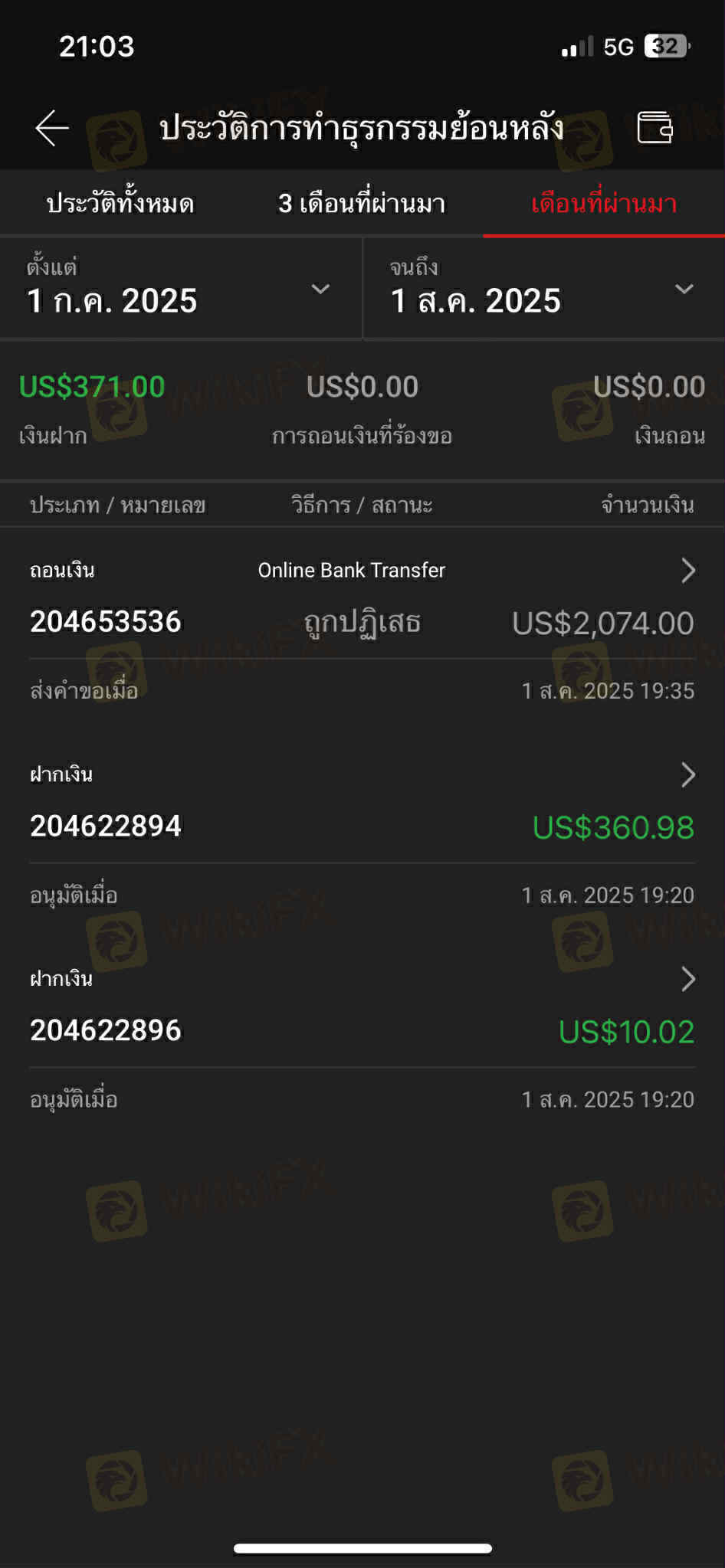The image size is (725, 1568).
Task: Open the ตั้งแต่ start date picker
Action: (181, 289)
